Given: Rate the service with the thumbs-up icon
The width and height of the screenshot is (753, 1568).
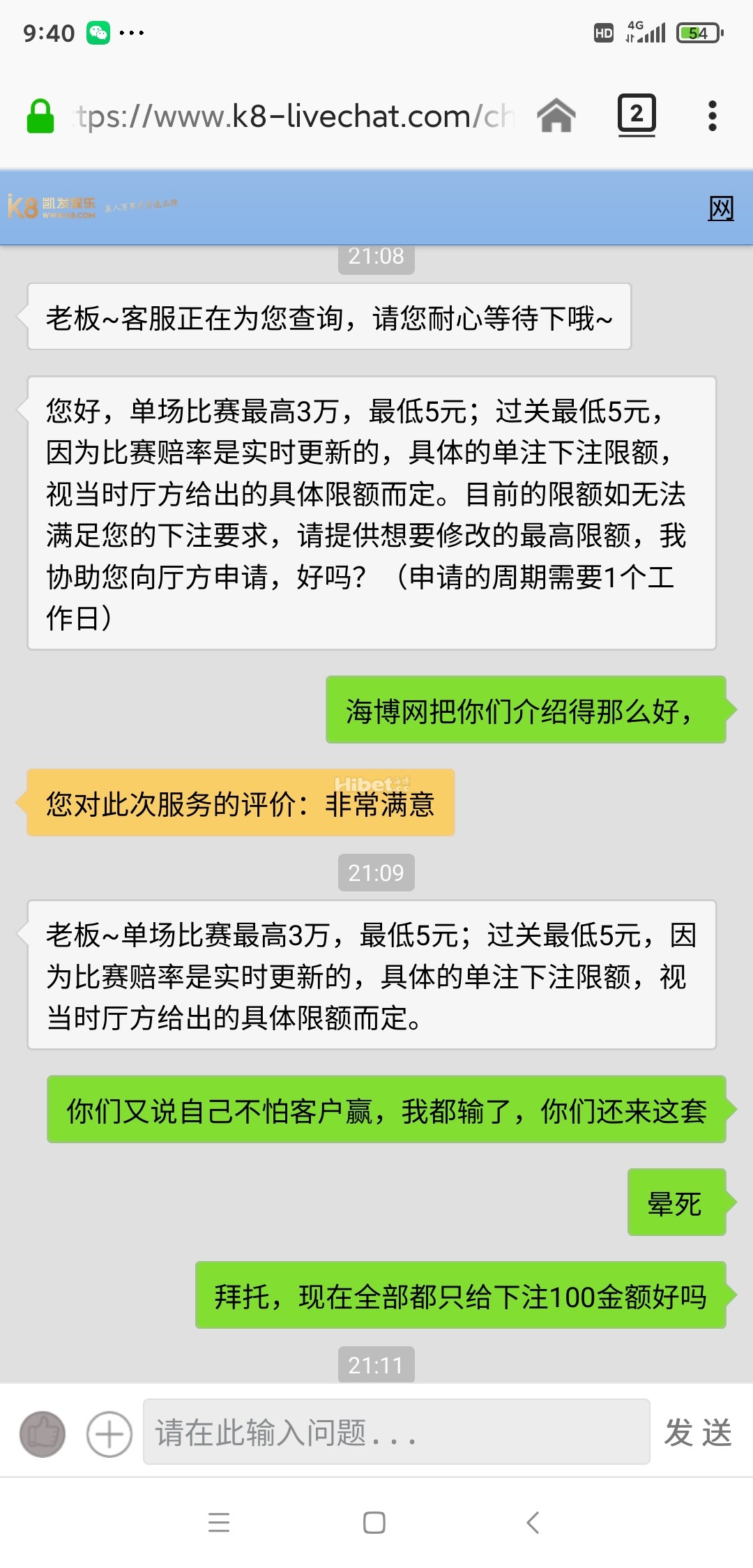Looking at the screenshot, I should tap(43, 1434).
